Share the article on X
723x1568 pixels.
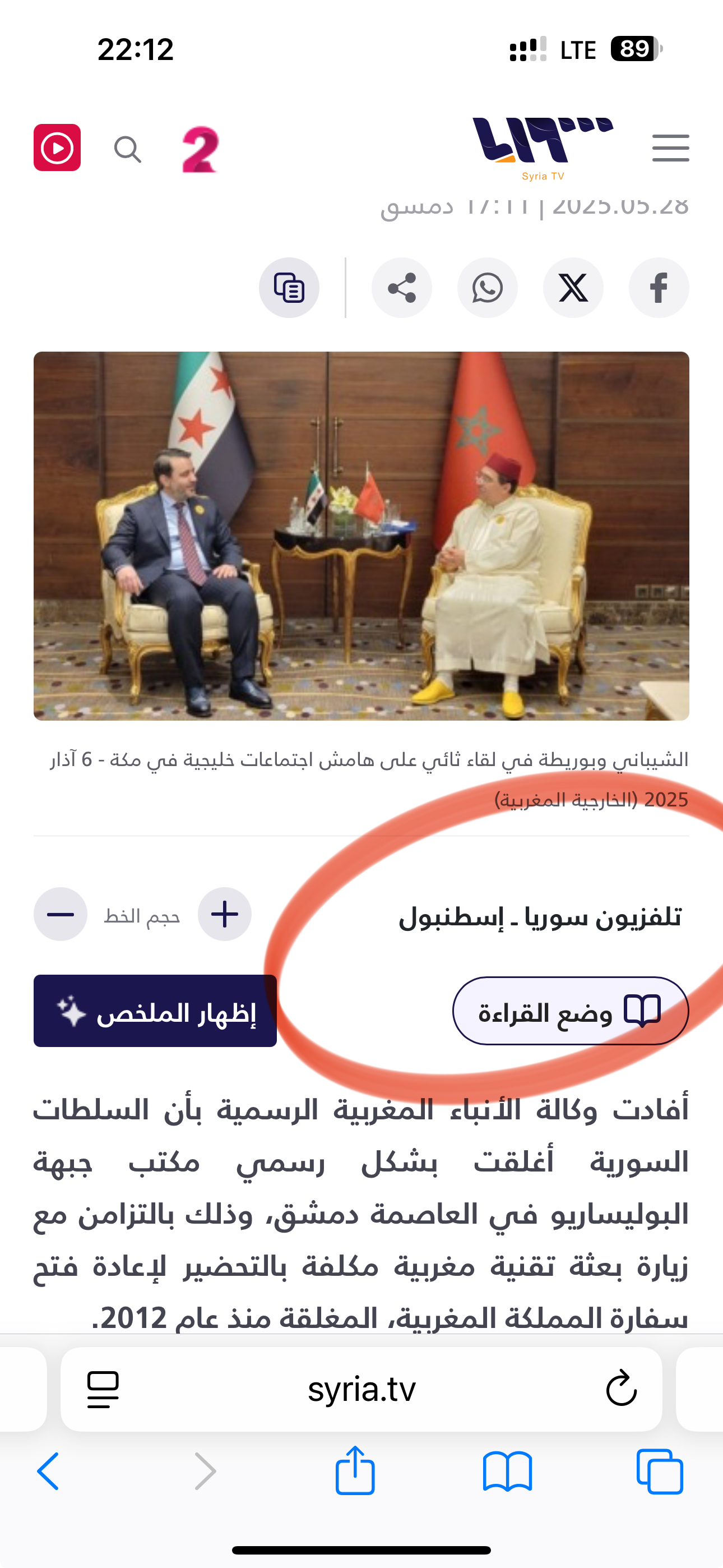(573, 287)
